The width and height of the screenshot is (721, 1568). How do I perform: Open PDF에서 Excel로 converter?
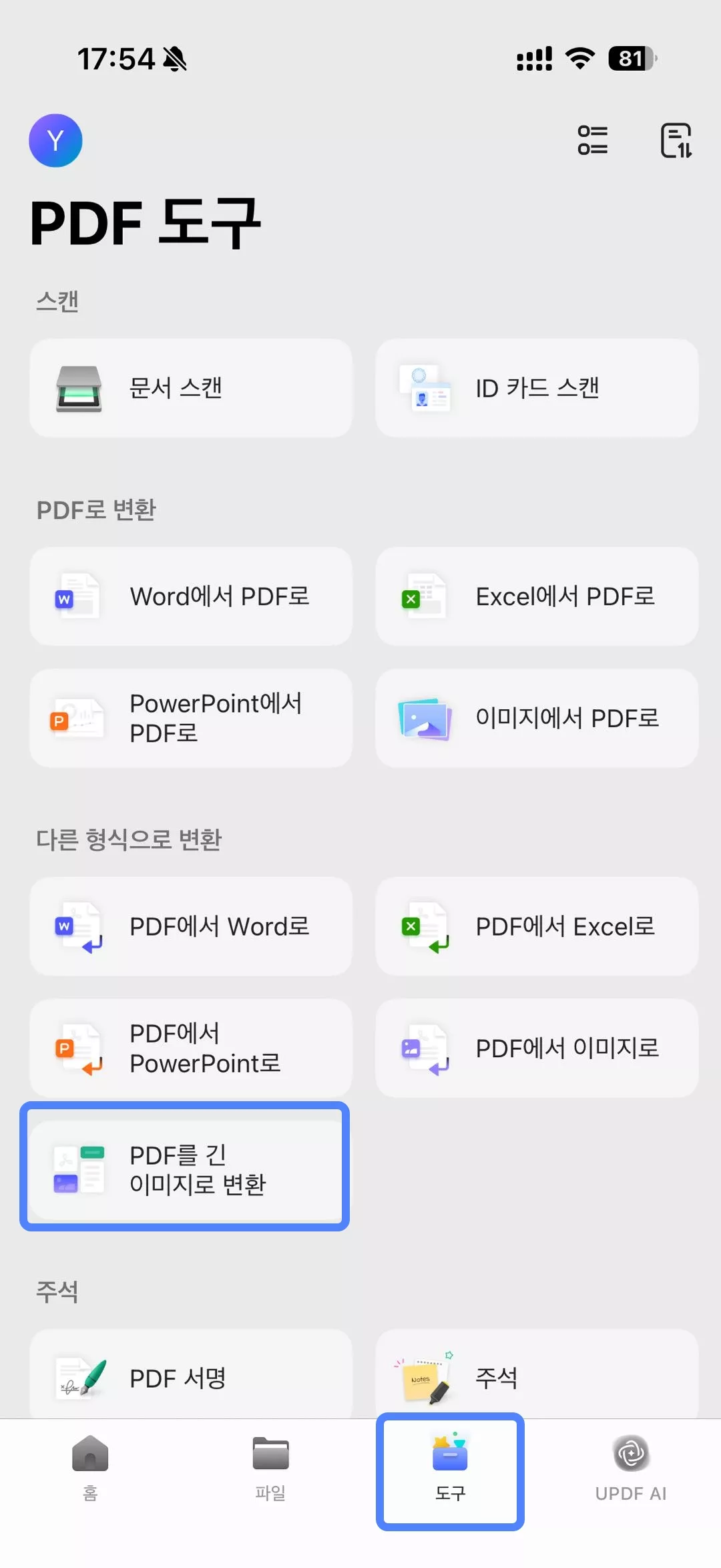coord(536,926)
